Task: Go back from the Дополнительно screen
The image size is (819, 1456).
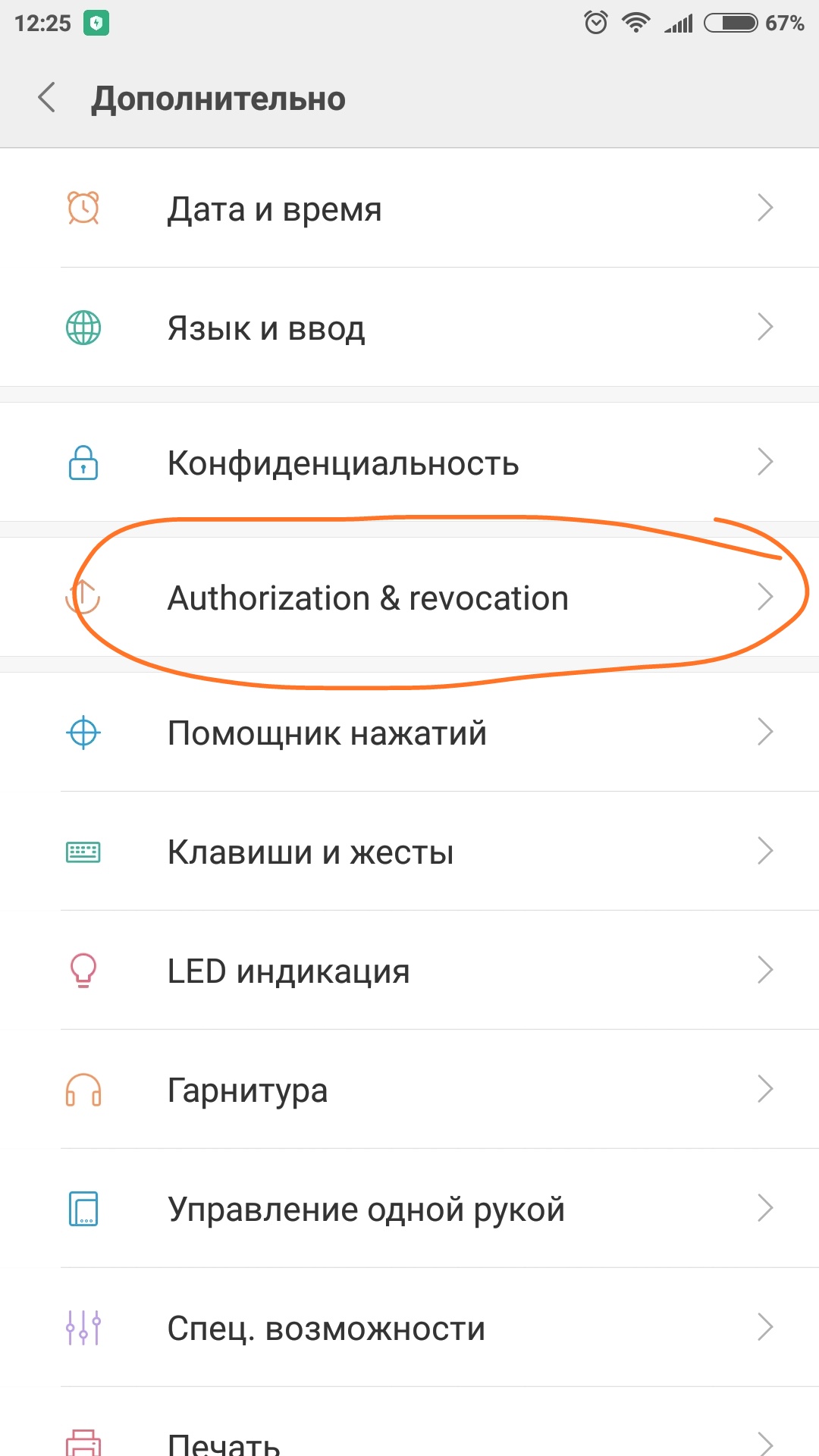Action: tap(47, 98)
